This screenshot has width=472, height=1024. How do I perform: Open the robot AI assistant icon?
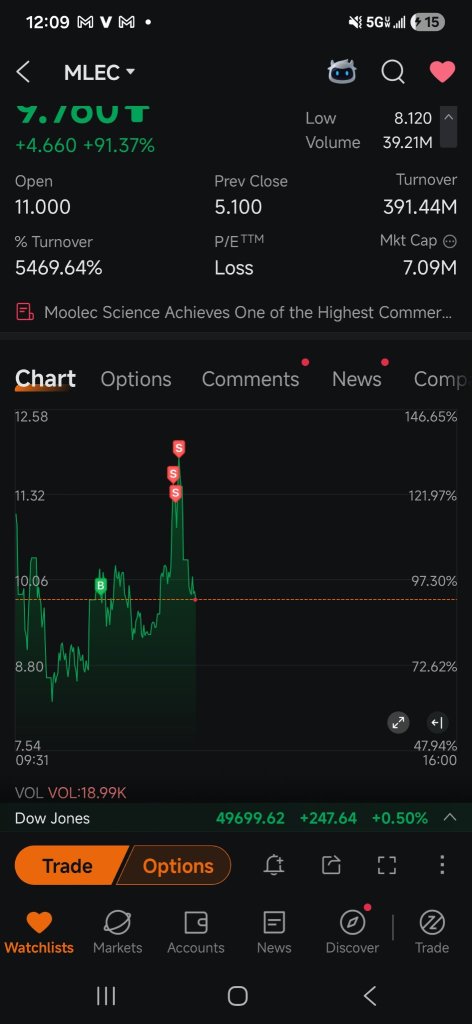(x=342, y=72)
